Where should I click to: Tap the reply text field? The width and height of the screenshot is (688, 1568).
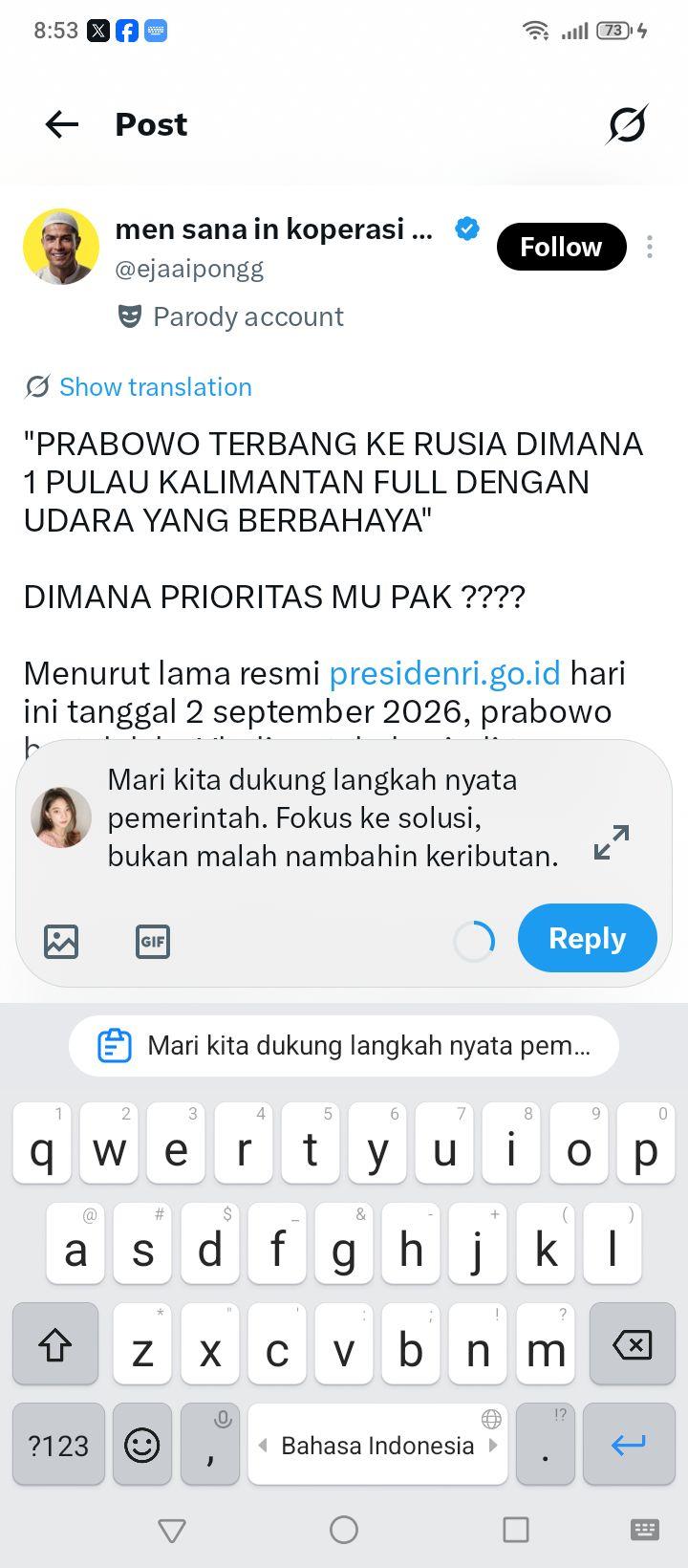tap(334, 817)
